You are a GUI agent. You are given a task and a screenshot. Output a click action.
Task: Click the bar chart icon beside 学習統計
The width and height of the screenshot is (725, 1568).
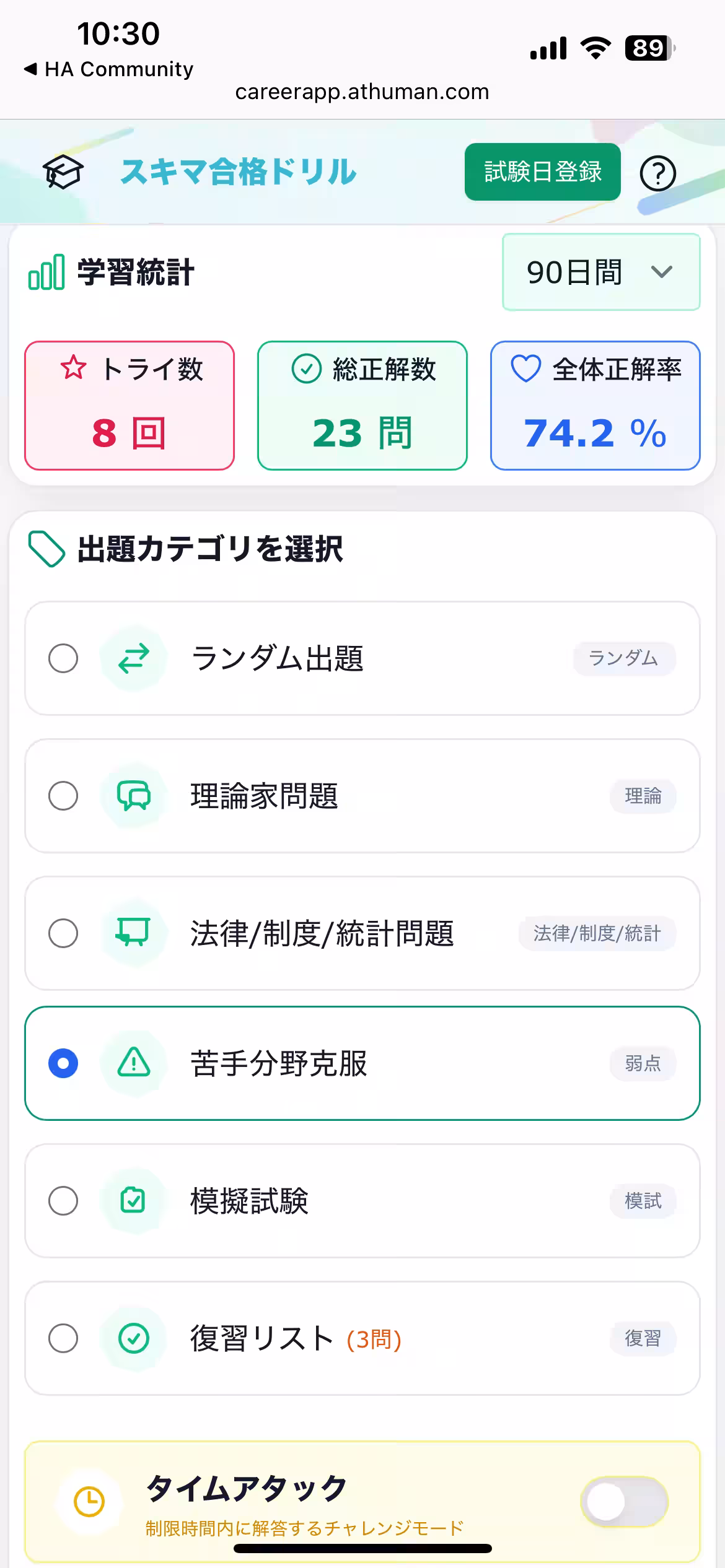point(45,271)
